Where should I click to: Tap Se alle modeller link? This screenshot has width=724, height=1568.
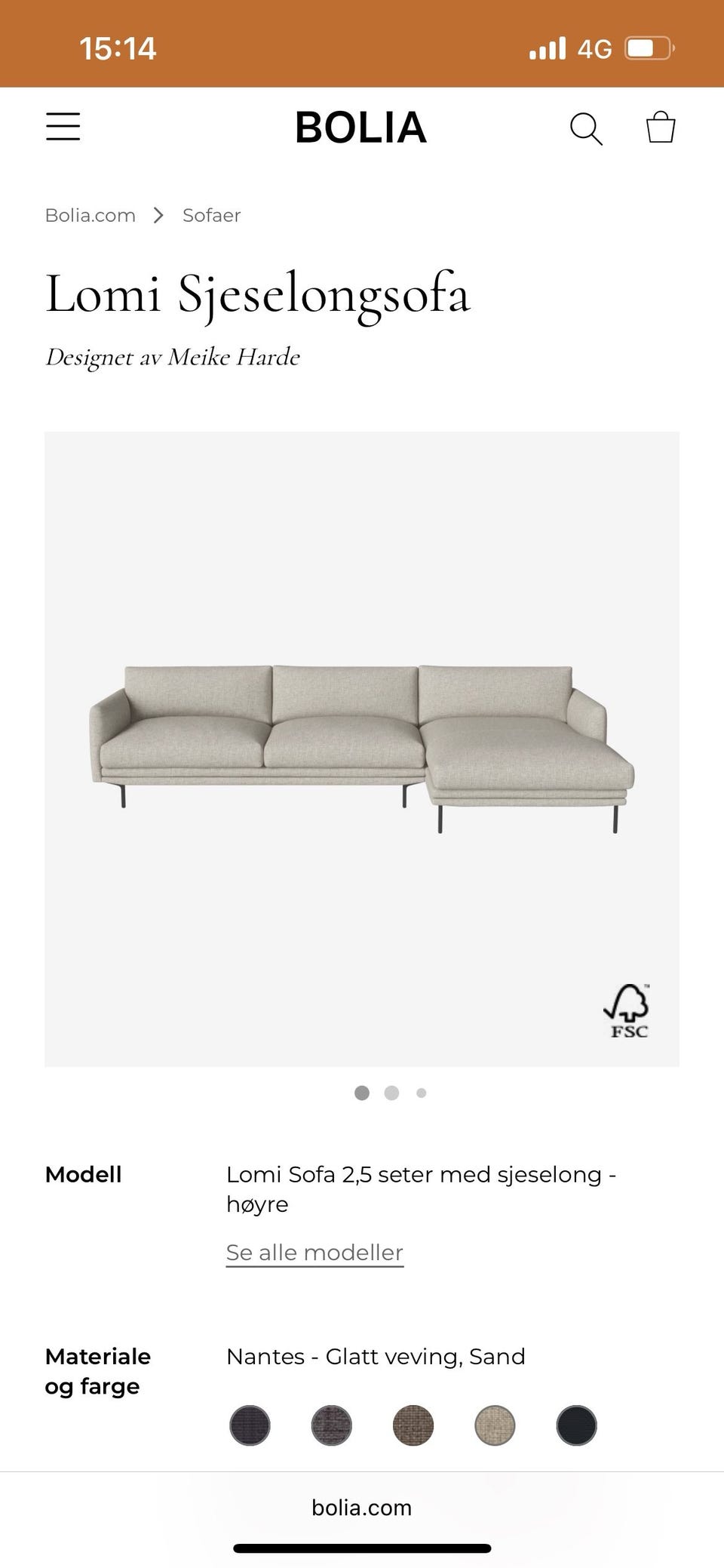point(314,1253)
